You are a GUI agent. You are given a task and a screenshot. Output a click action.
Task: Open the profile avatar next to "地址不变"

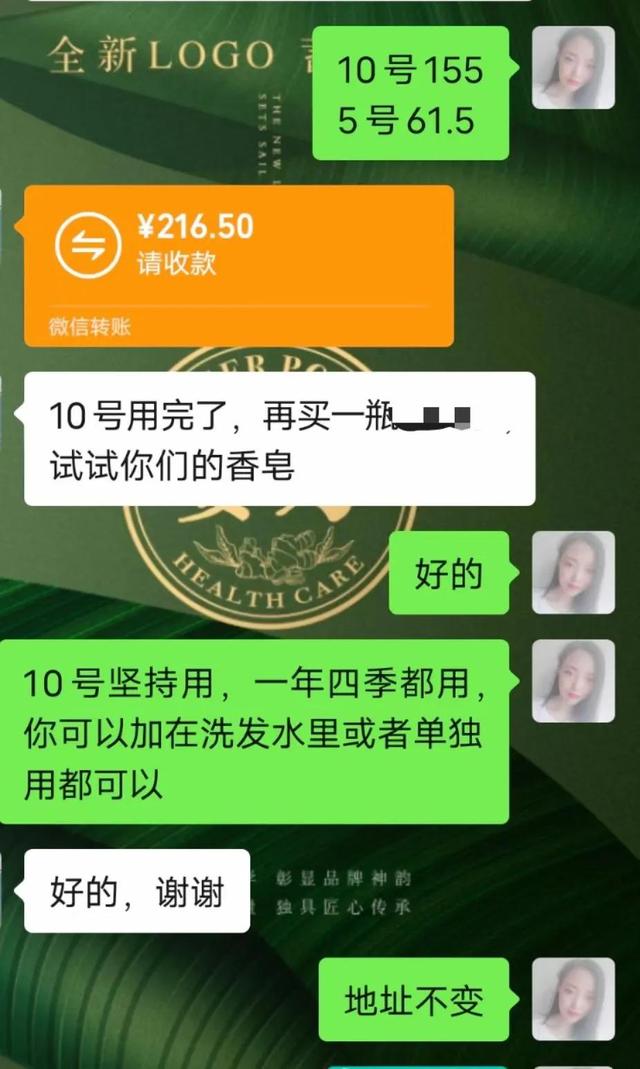573,998
